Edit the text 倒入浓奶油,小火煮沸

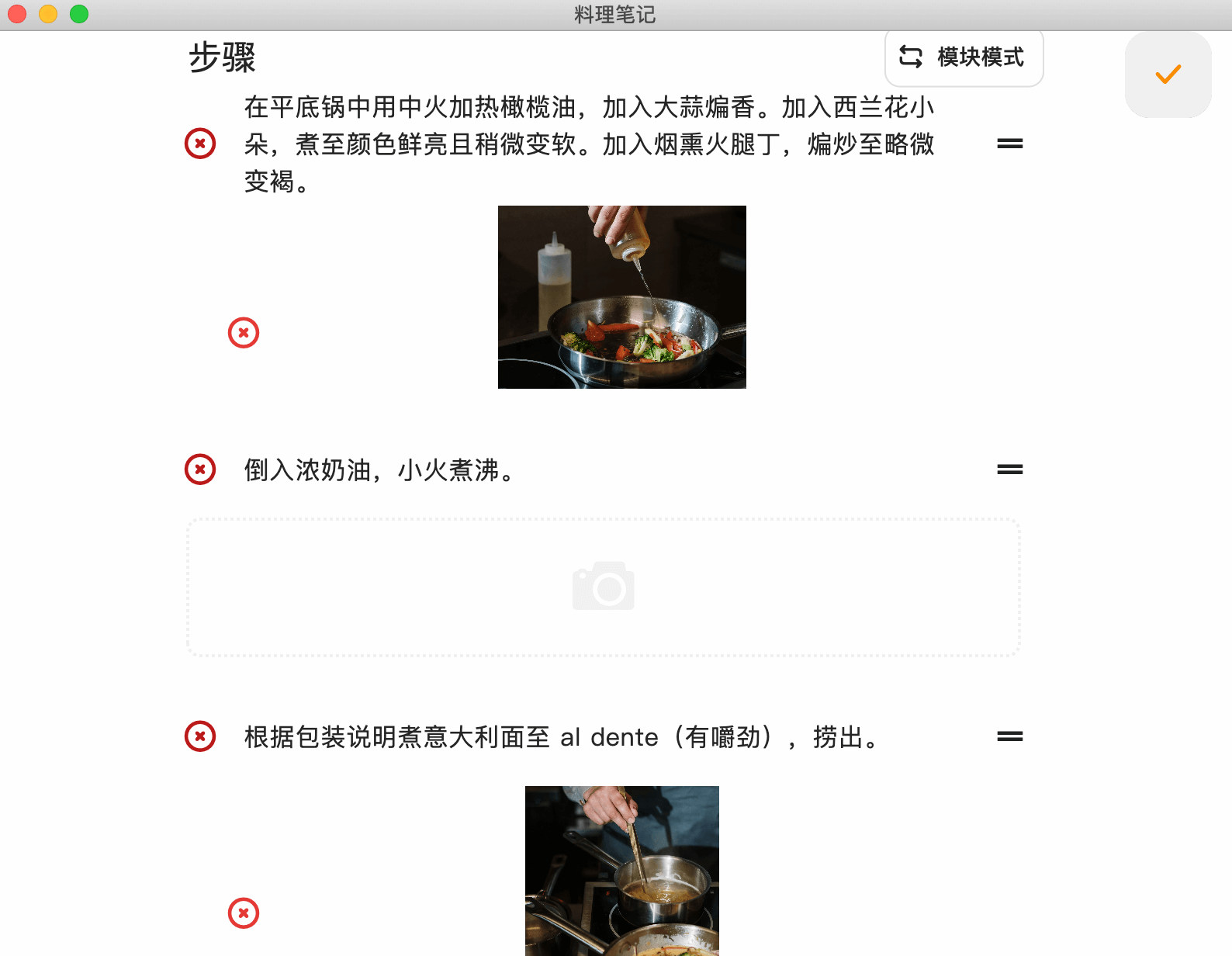pos(379,470)
